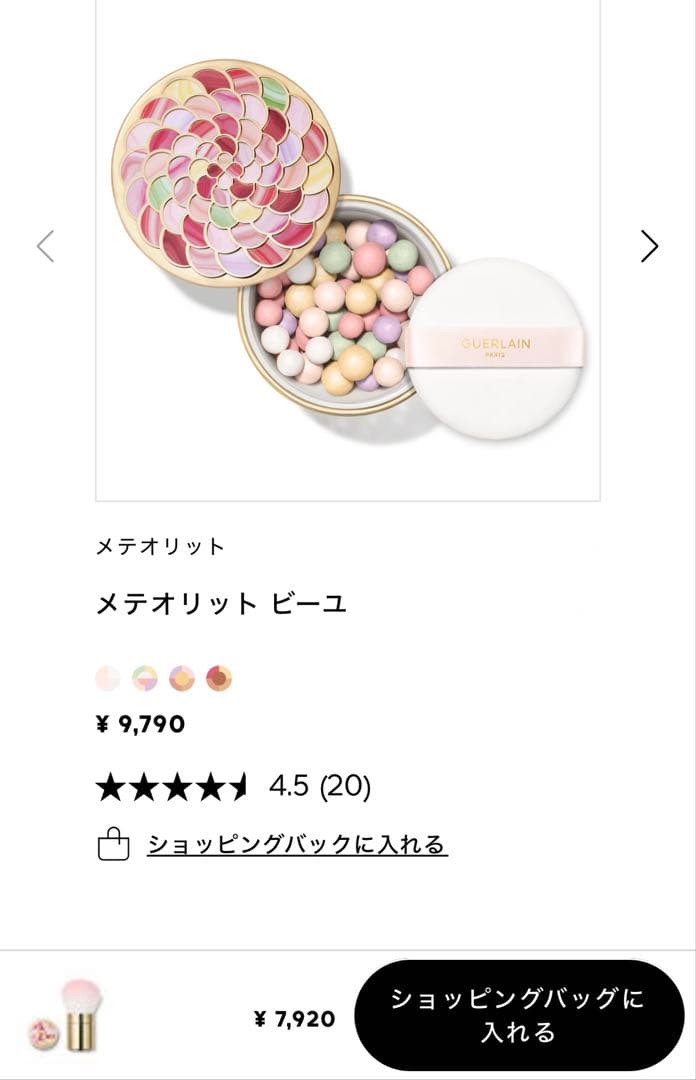The height and width of the screenshot is (1080, 696).
Task: Open the brush product thumbnail
Action: tap(68, 1016)
